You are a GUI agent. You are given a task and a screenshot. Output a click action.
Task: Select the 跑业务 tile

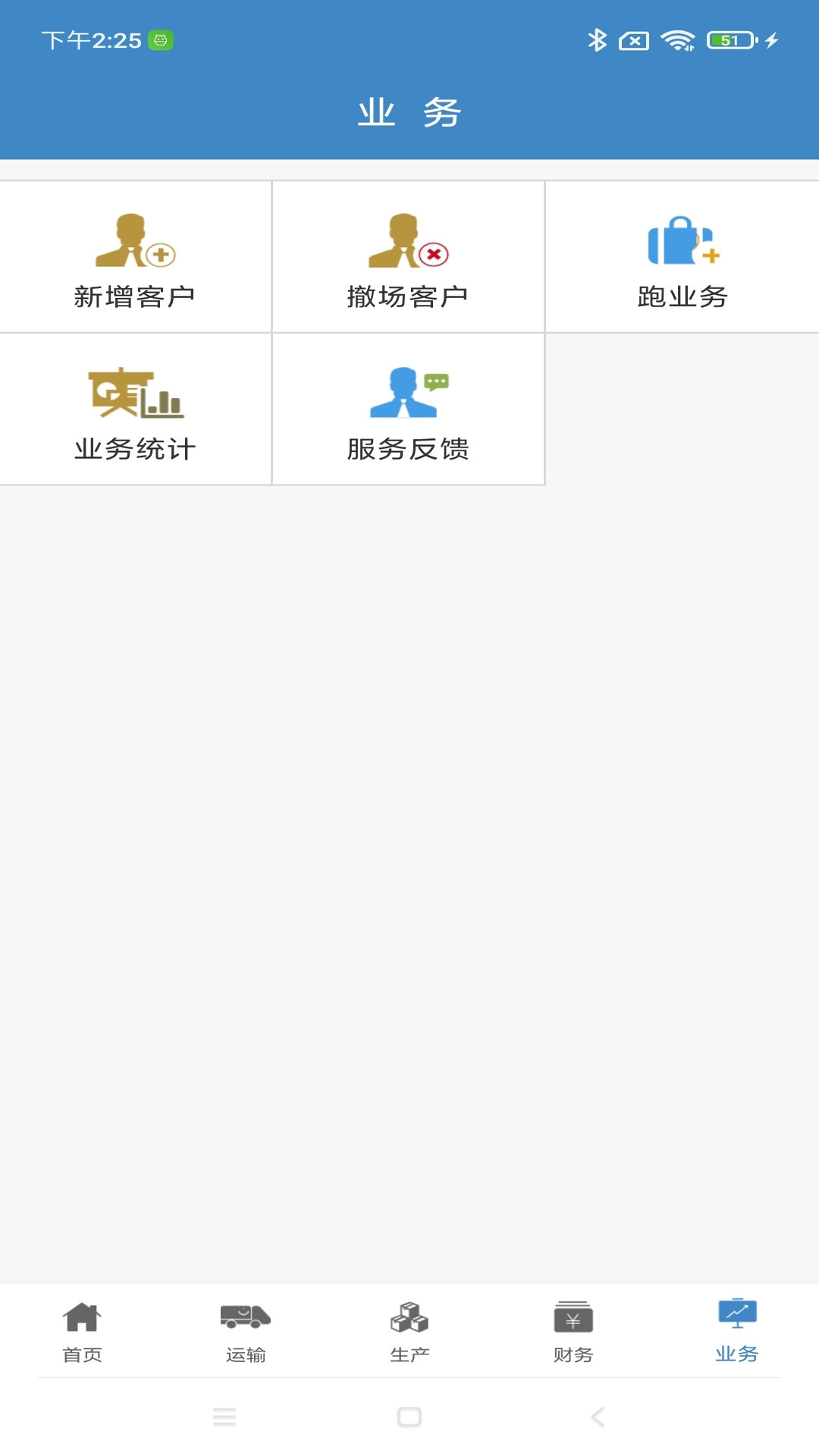(x=682, y=258)
